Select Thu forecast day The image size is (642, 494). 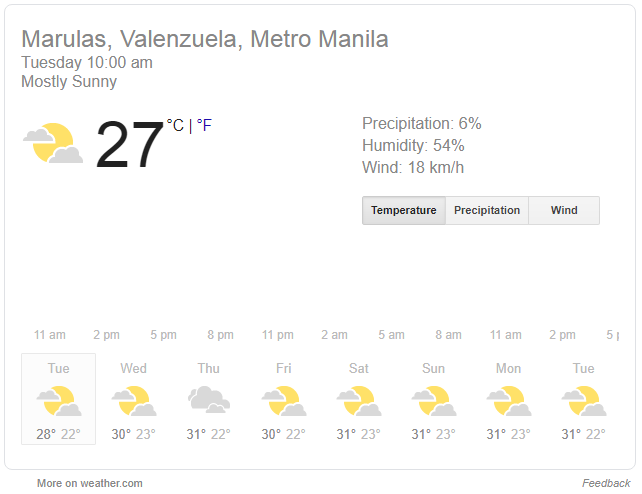tap(208, 400)
